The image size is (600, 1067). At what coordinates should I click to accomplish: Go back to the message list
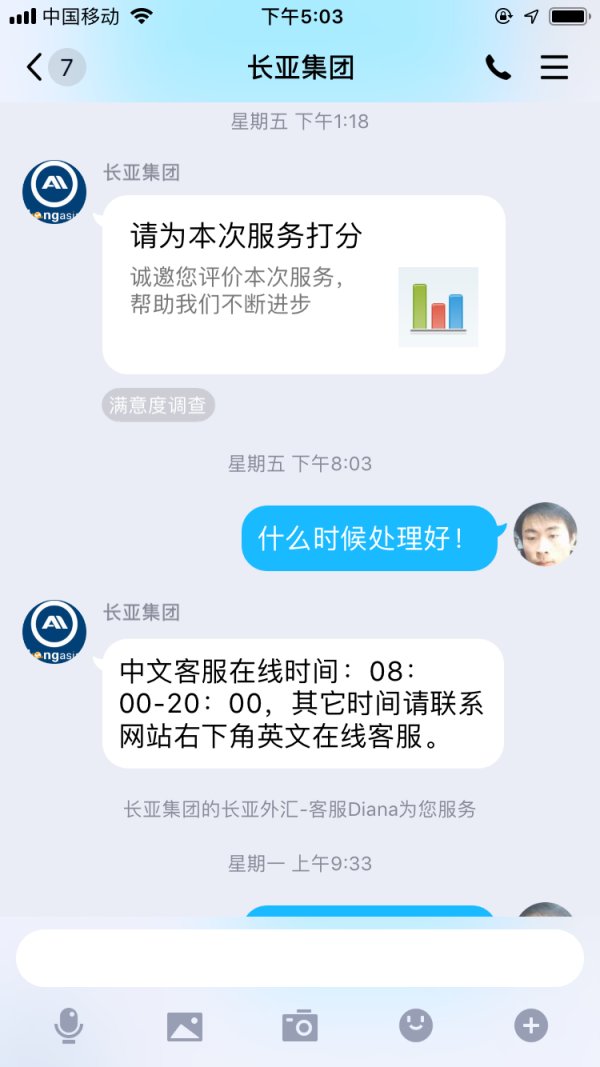(55, 67)
